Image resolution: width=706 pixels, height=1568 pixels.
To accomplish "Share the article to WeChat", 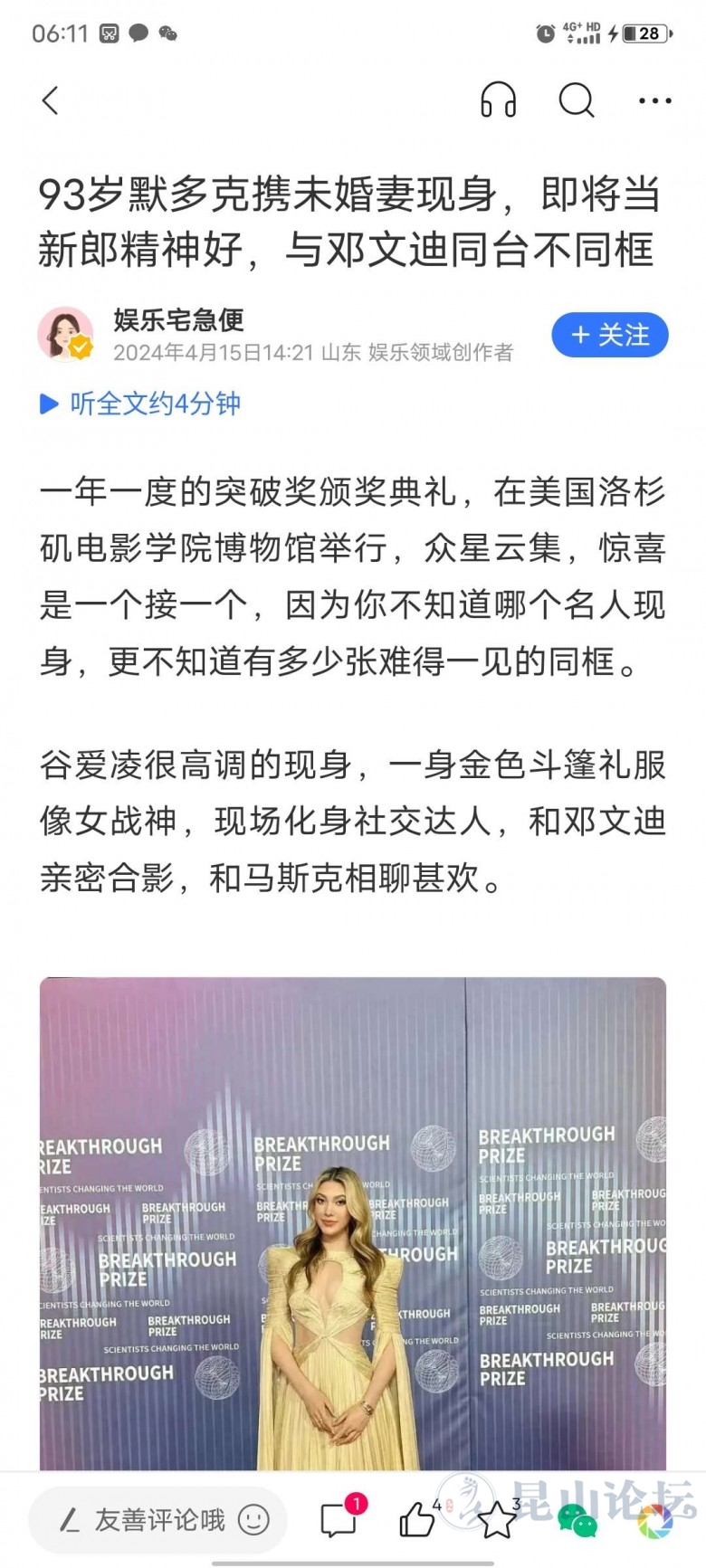I will pos(577,1522).
